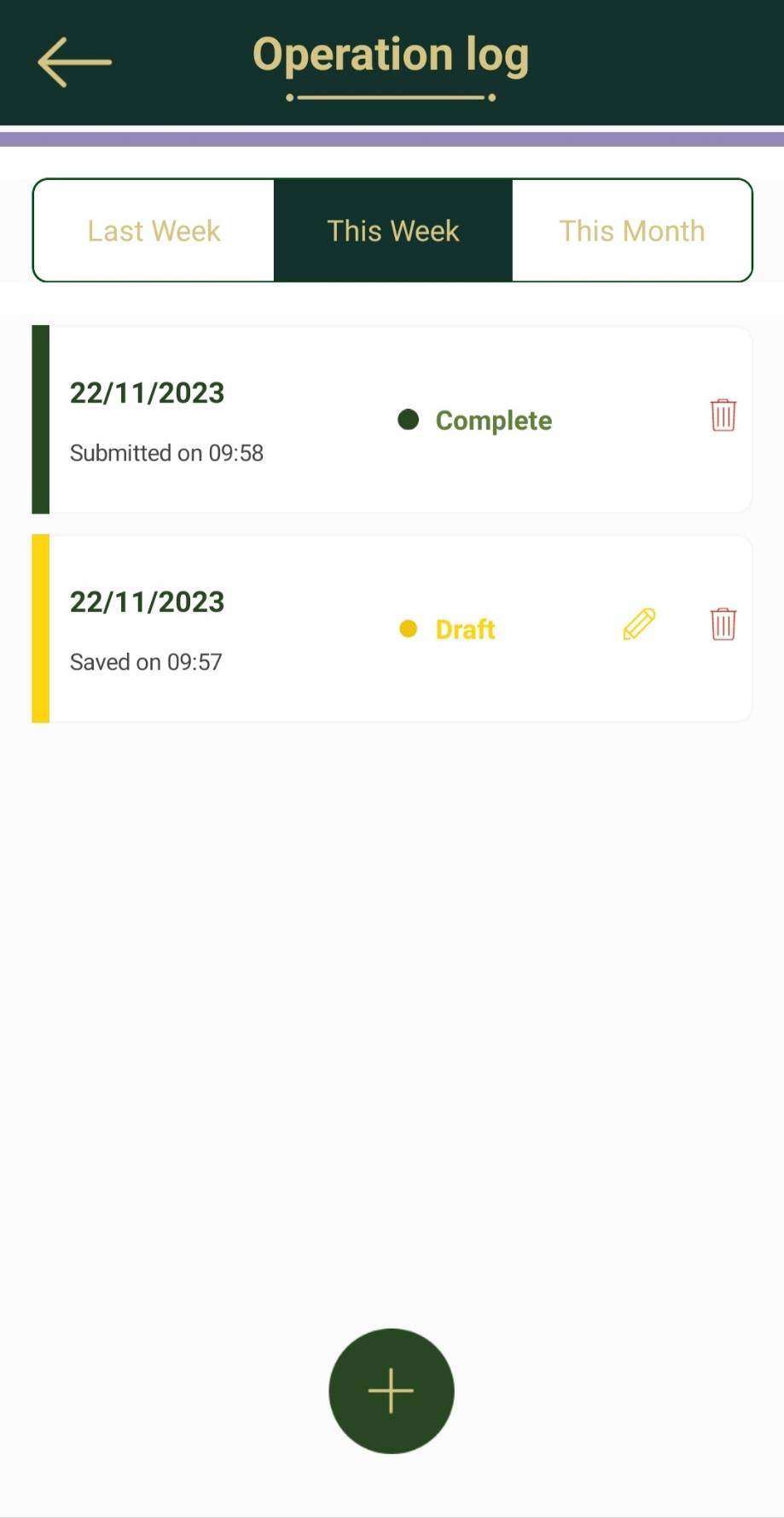This screenshot has height=1518, width=784.
Task: Delete the Complete log entry via trash icon
Action: point(722,416)
